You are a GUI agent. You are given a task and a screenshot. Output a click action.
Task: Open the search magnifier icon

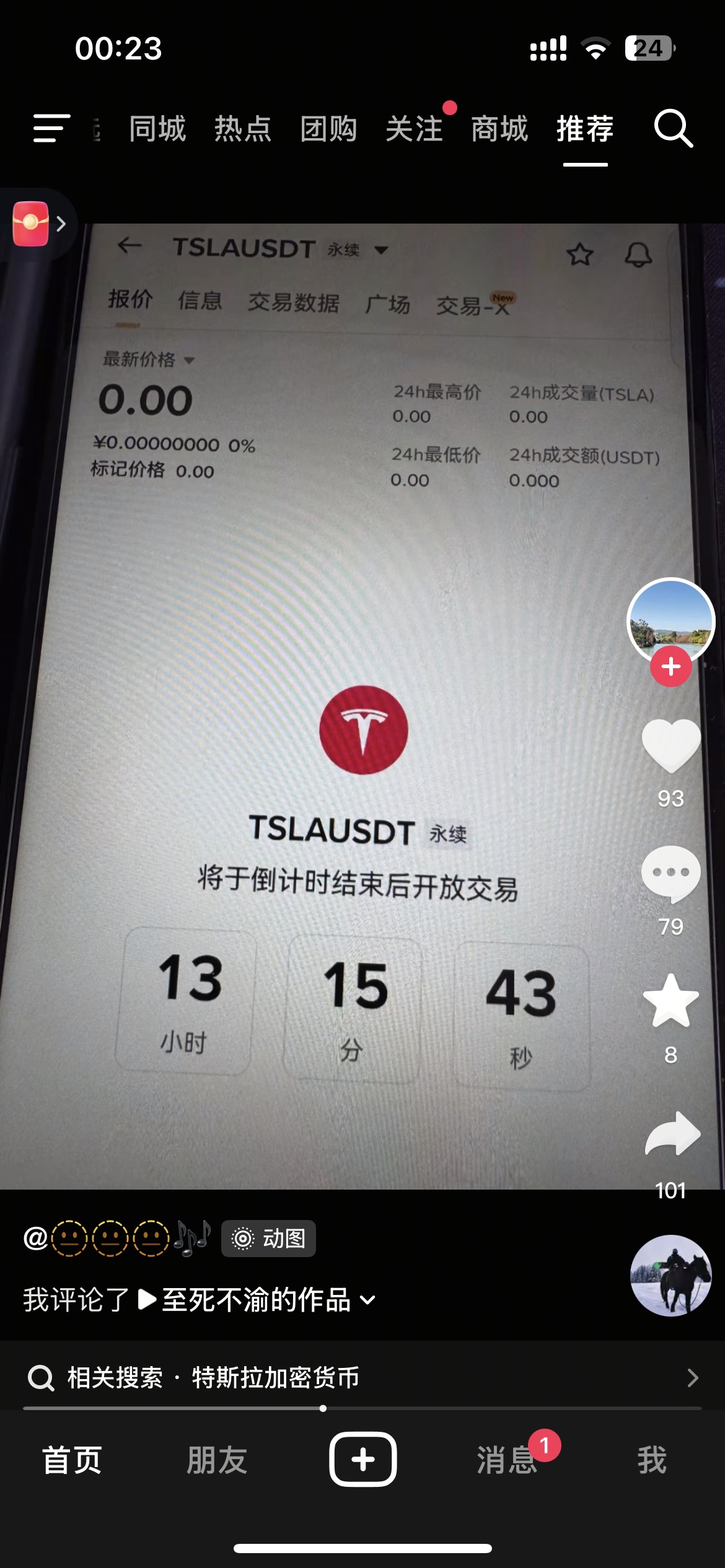(673, 129)
